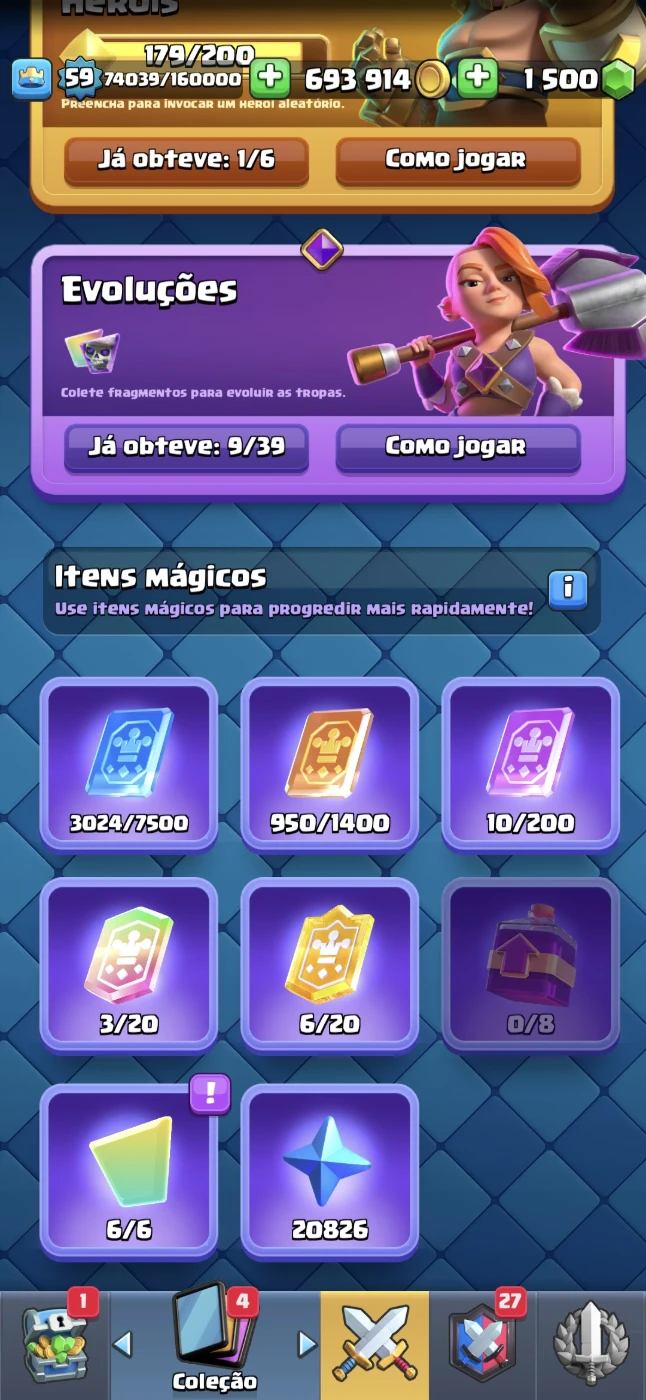The width and height of the screenshot is (646, 1400).
Task: Open the evolution shard item 6/6
Action: [x=129, y=1168]
